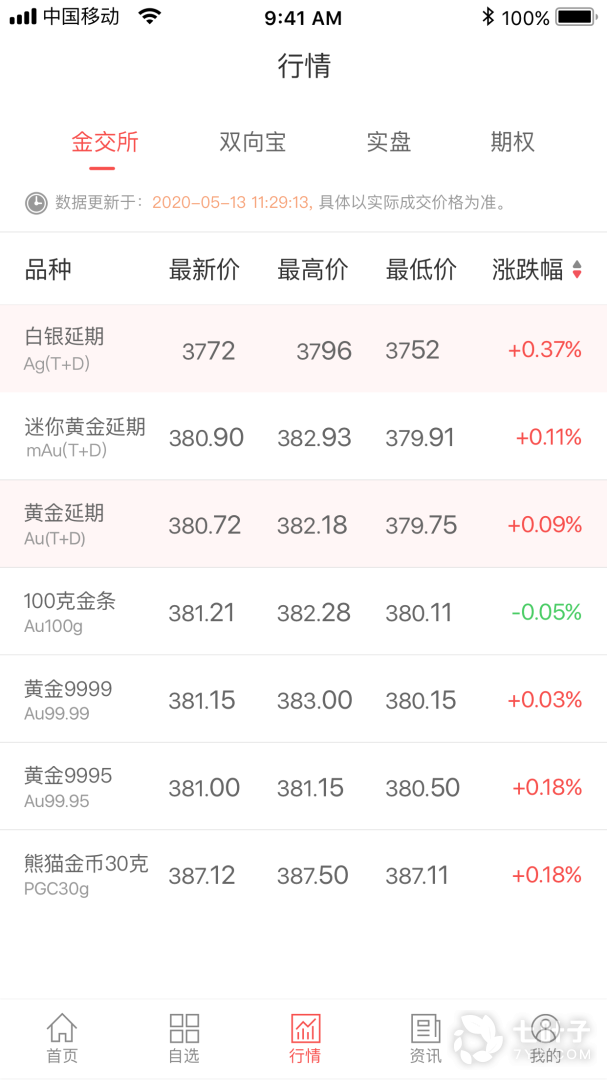Image resolution: width=607 pixels, height=1080 pixels.
Task: Go to 我的 profile tab
Action: point(546,1038)
